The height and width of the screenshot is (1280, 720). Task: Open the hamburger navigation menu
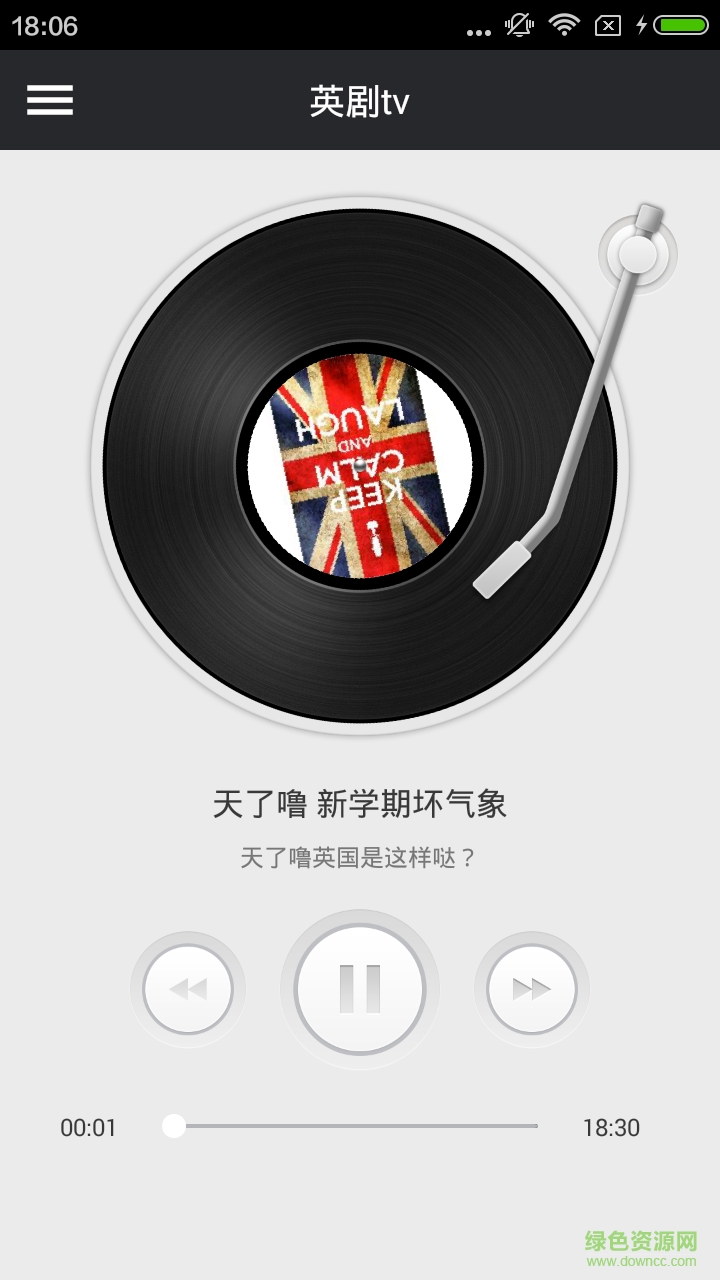point(50,100)
